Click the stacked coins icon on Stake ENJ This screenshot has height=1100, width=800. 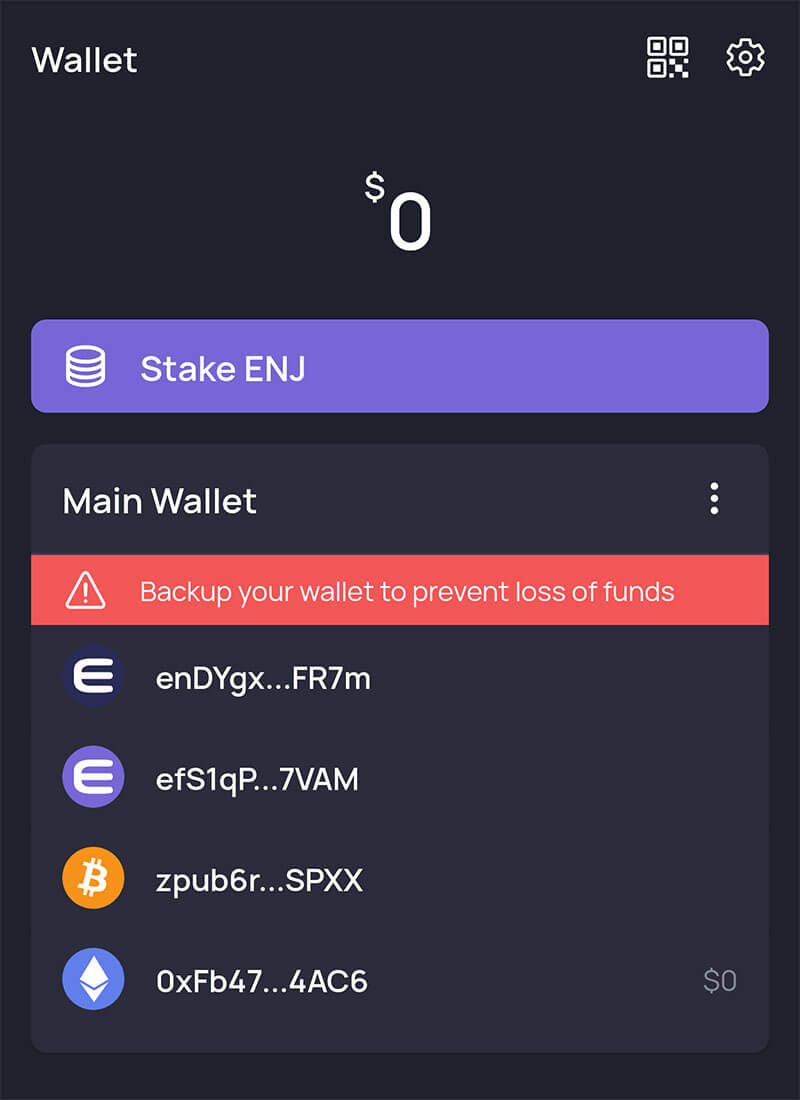point(88,366)
